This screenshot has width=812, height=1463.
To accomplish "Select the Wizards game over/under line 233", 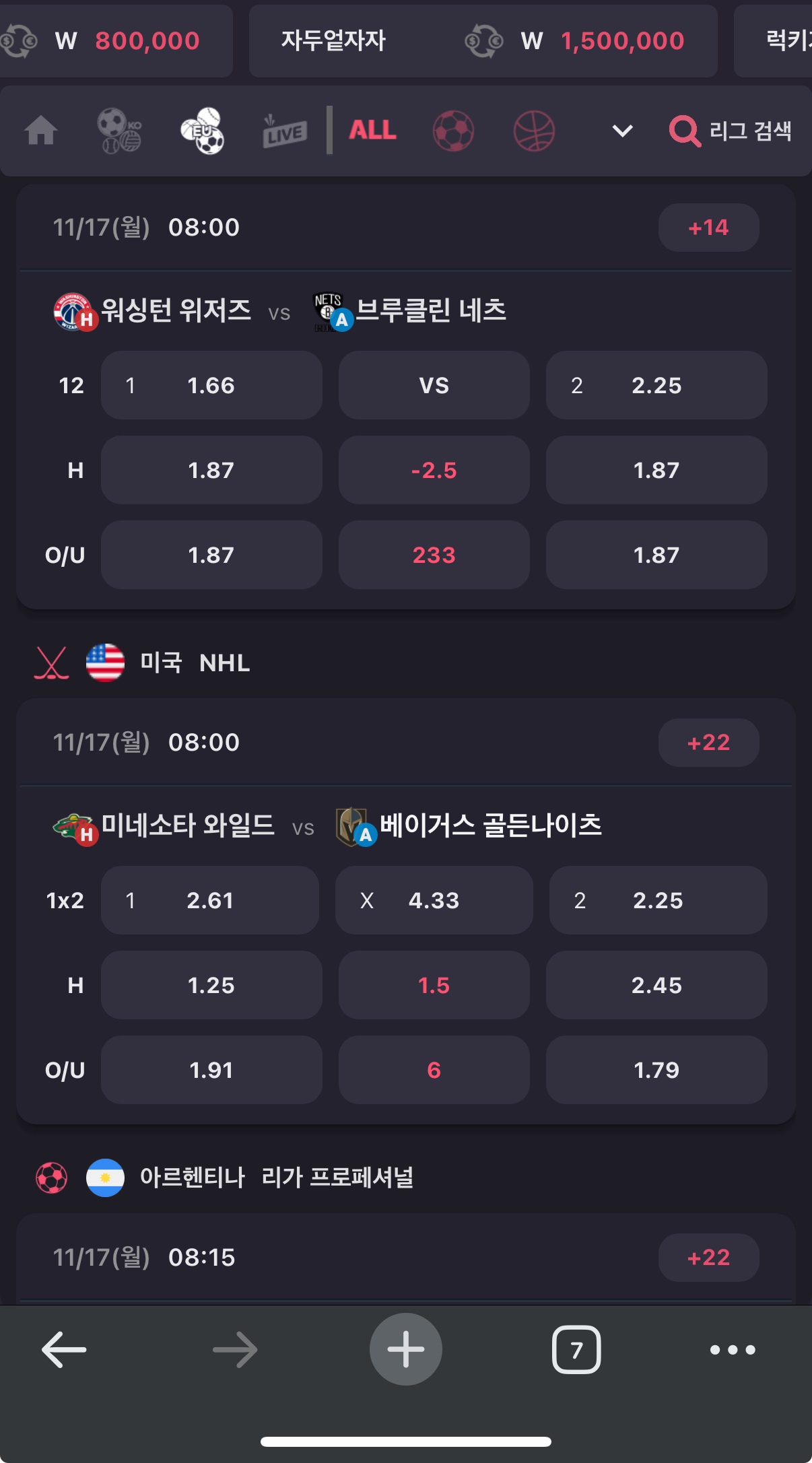I will [x=434, y=555].
